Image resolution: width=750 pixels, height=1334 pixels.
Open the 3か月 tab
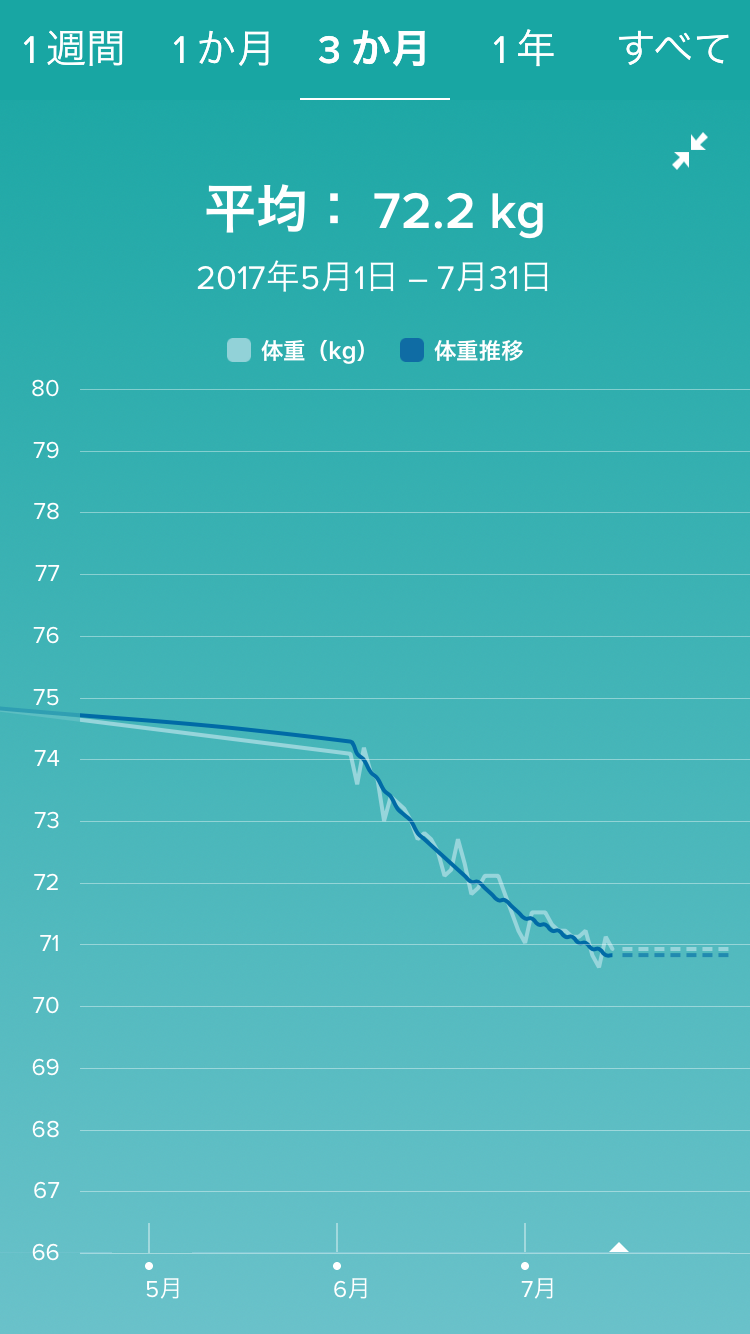point(374,49)
